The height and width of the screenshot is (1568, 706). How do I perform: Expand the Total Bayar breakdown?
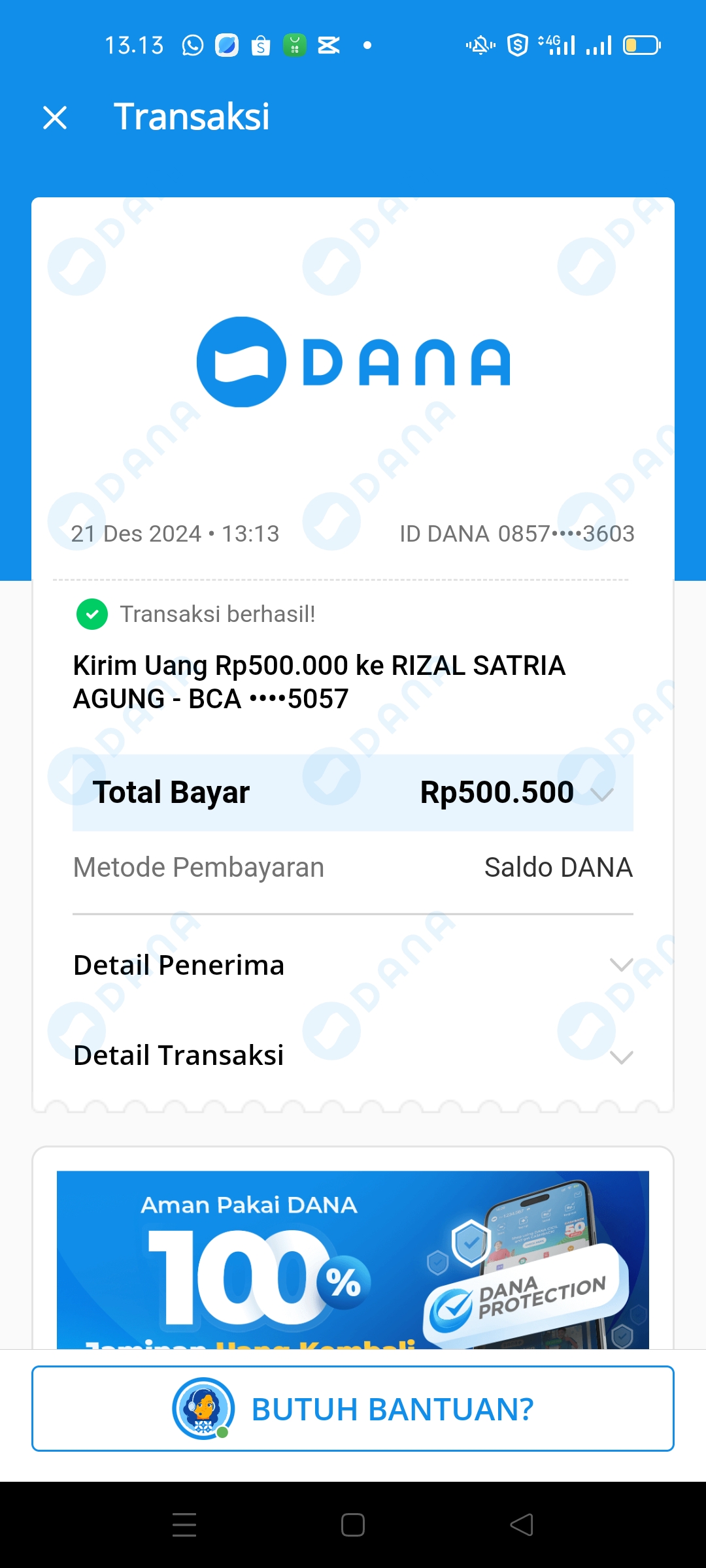[601, 794]
